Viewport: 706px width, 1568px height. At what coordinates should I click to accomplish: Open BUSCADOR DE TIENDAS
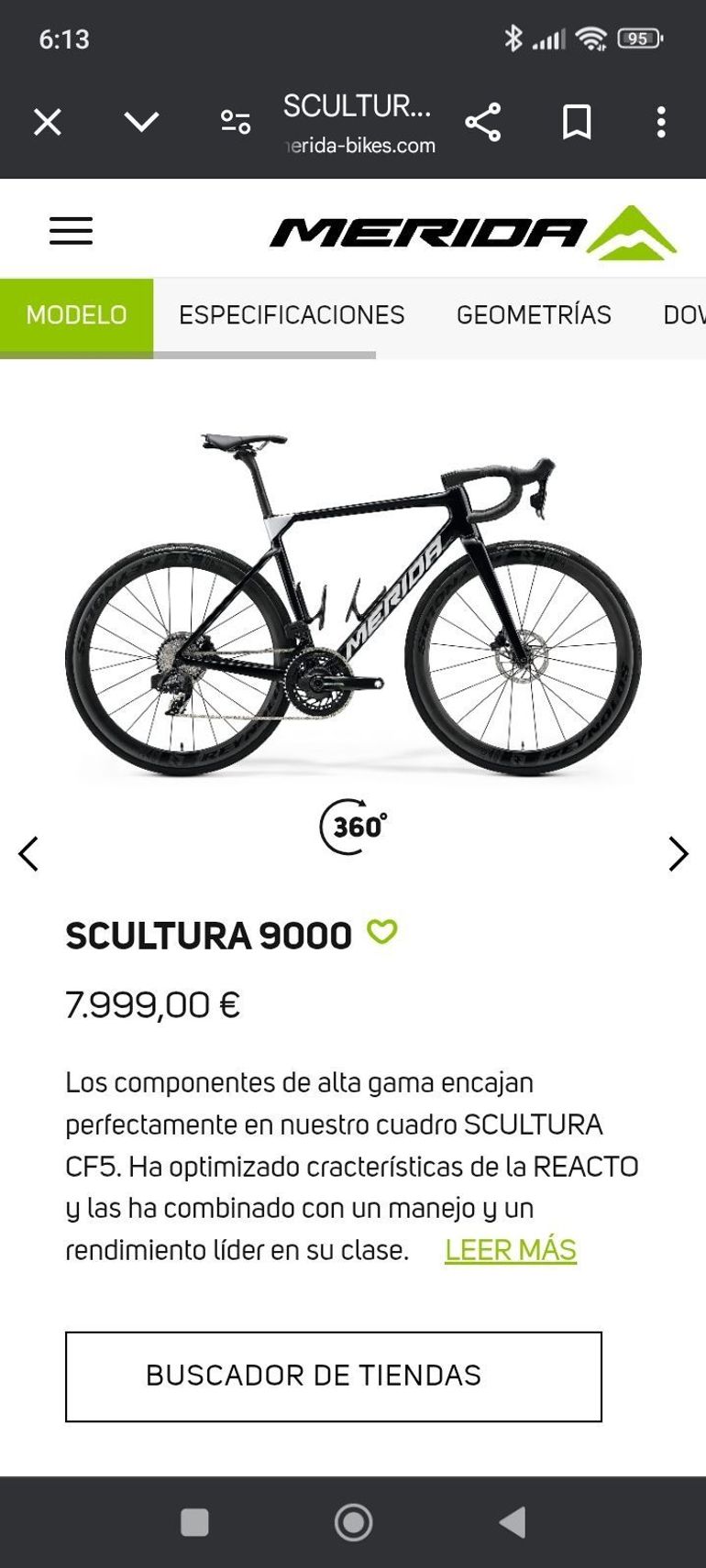pos(333,1376)
